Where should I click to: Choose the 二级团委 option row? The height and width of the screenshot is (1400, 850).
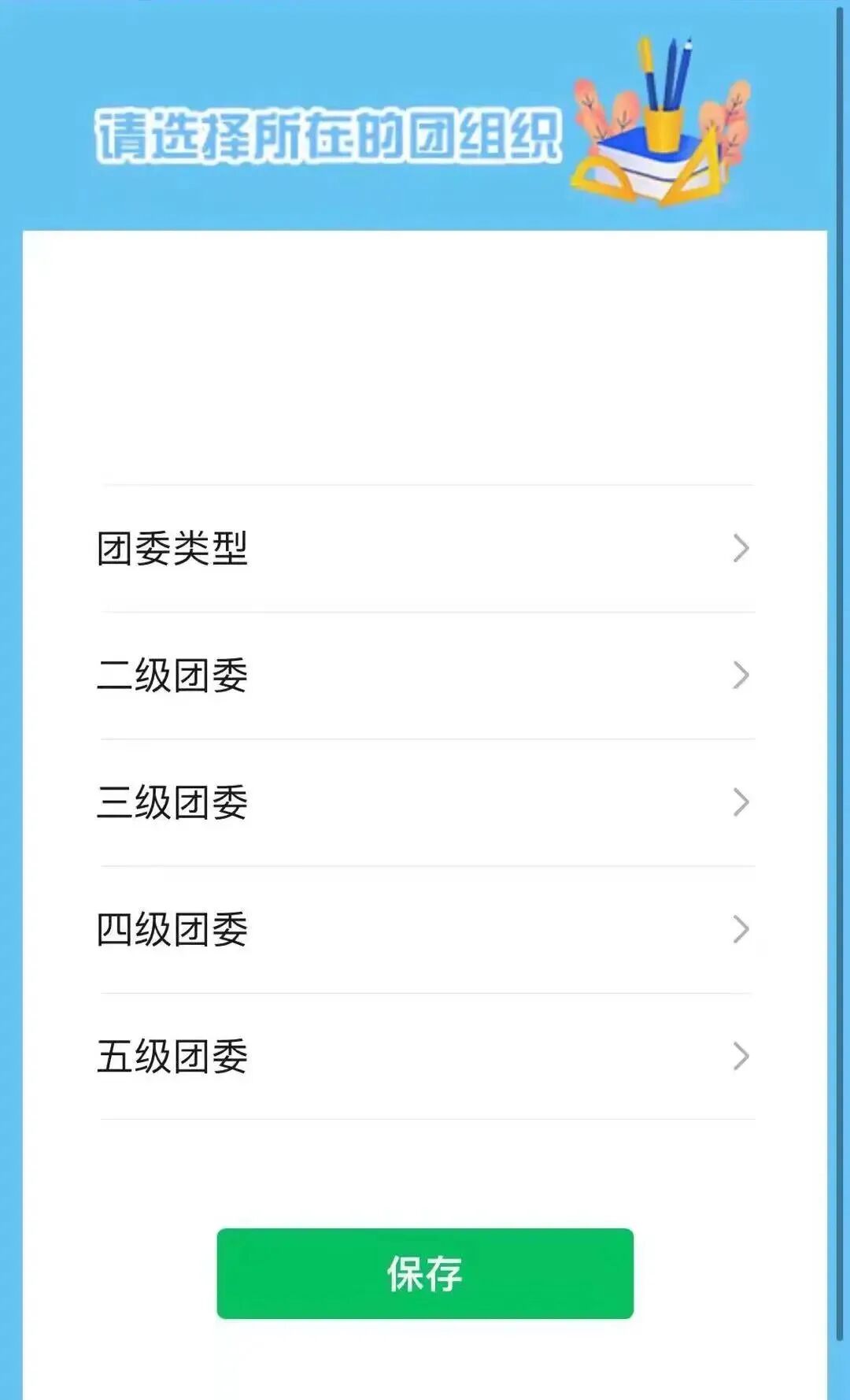pos(427,676)
